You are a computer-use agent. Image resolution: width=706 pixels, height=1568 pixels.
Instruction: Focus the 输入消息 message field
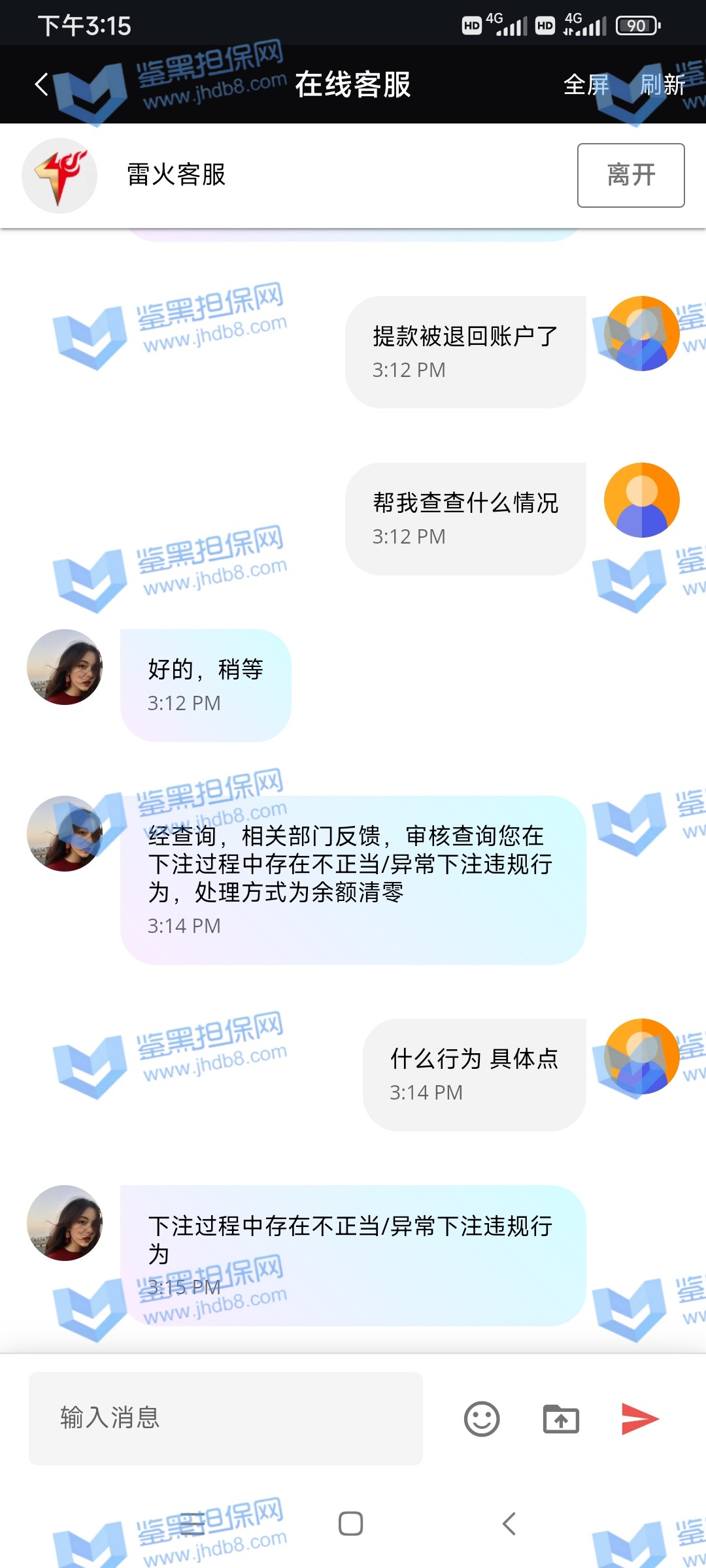pos(226,1418)
